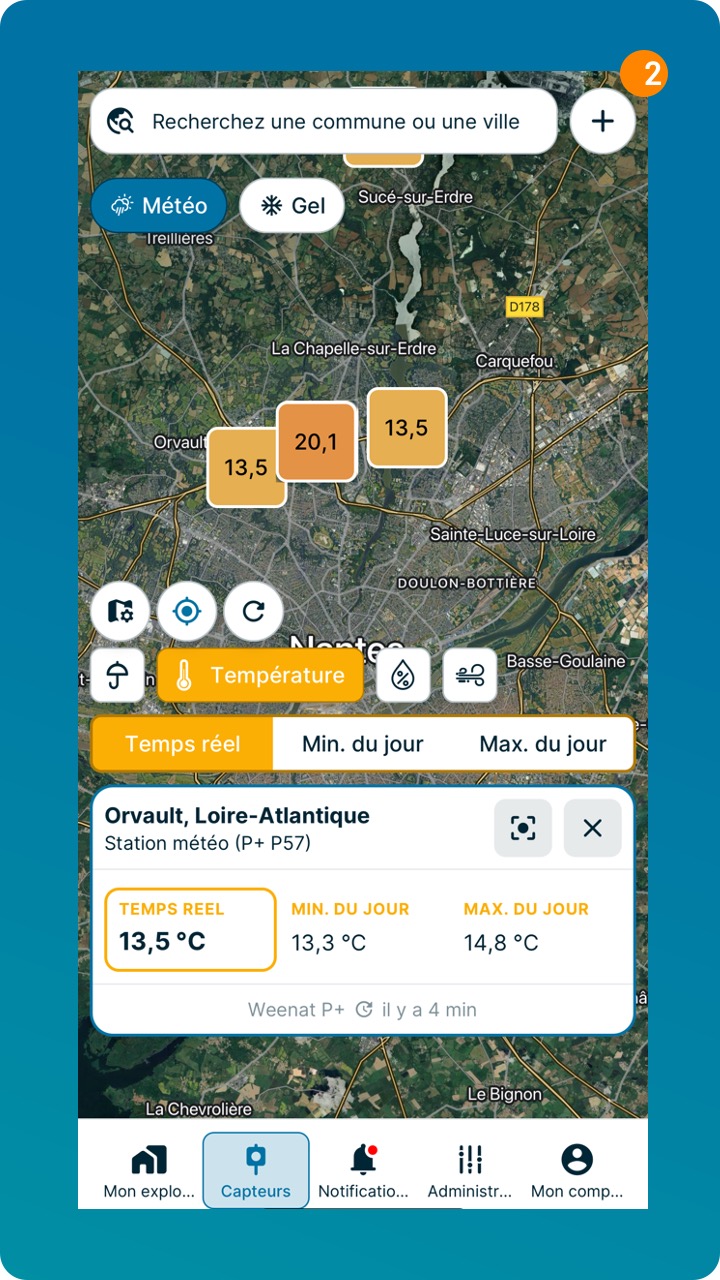Center map on my location
The image size is (720, 1280).
click(x=187, y=611)
